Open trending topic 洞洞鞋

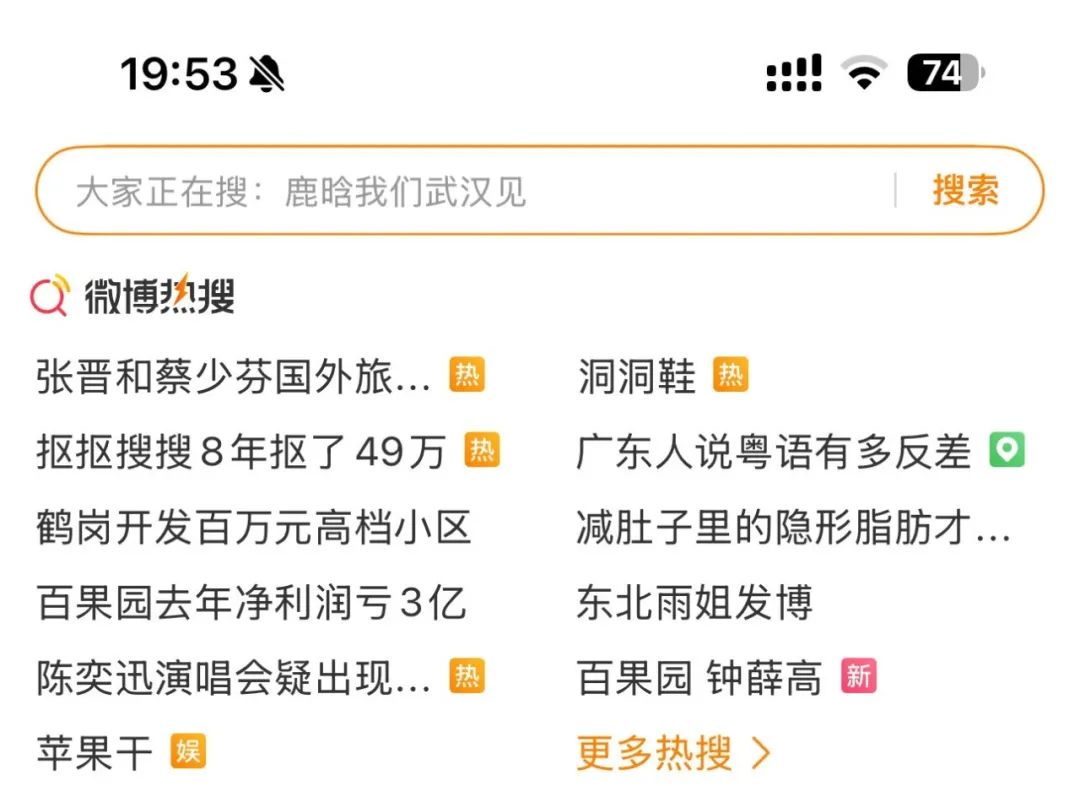click(x=637, y=378)
